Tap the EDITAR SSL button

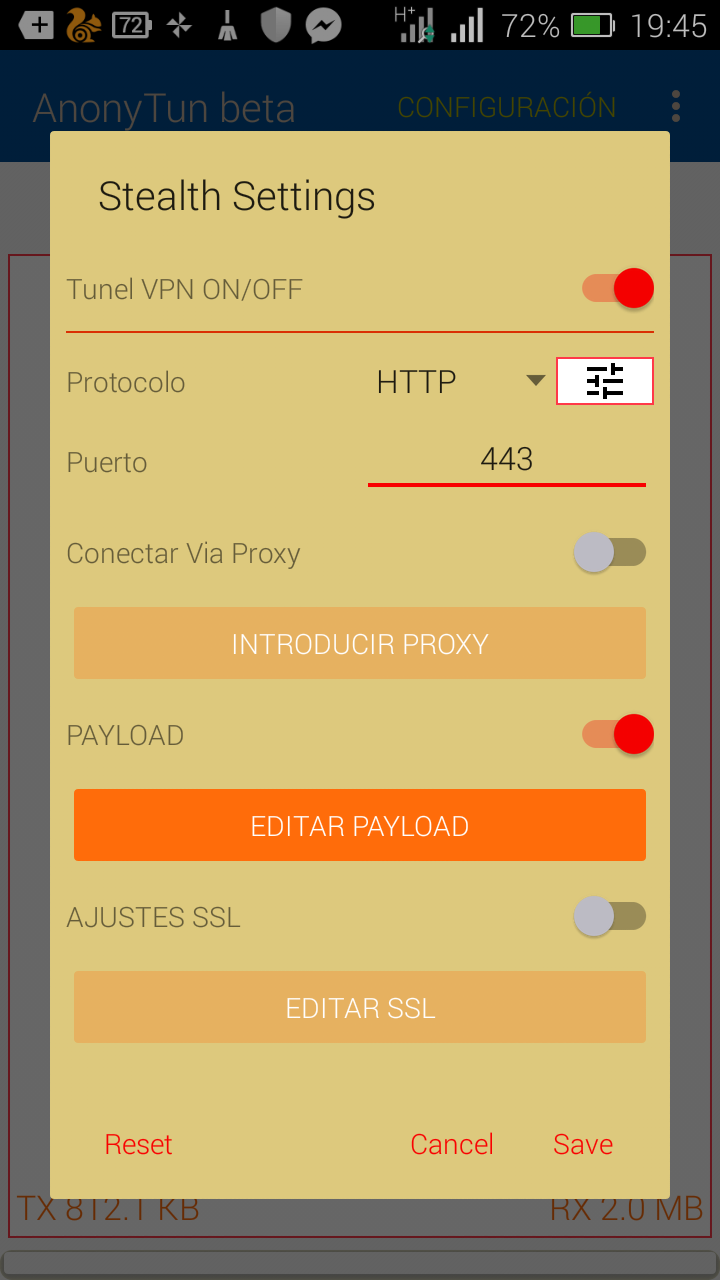coord(360,1007)
